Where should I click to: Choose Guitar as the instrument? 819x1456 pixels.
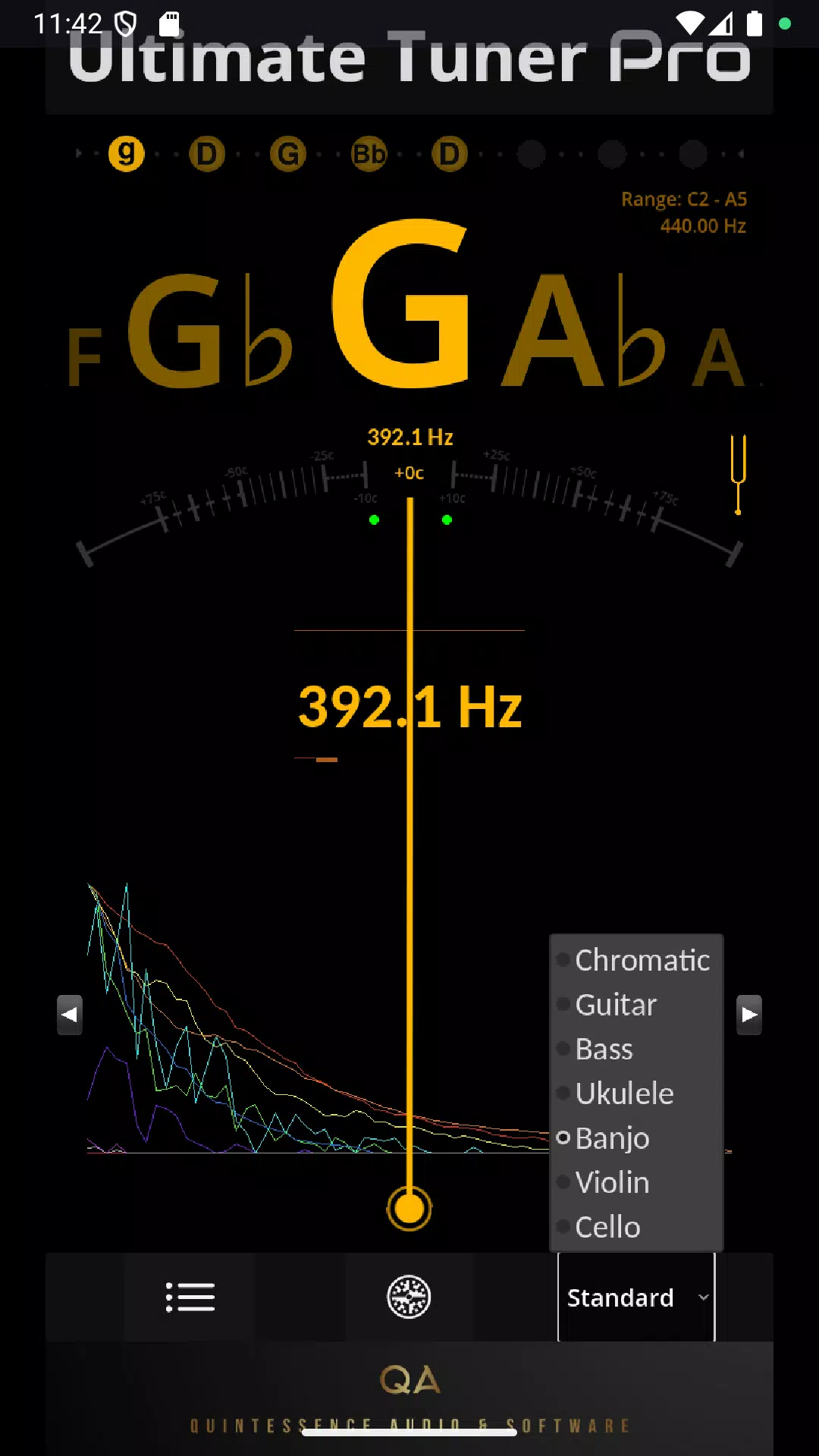click(615, 1005)
